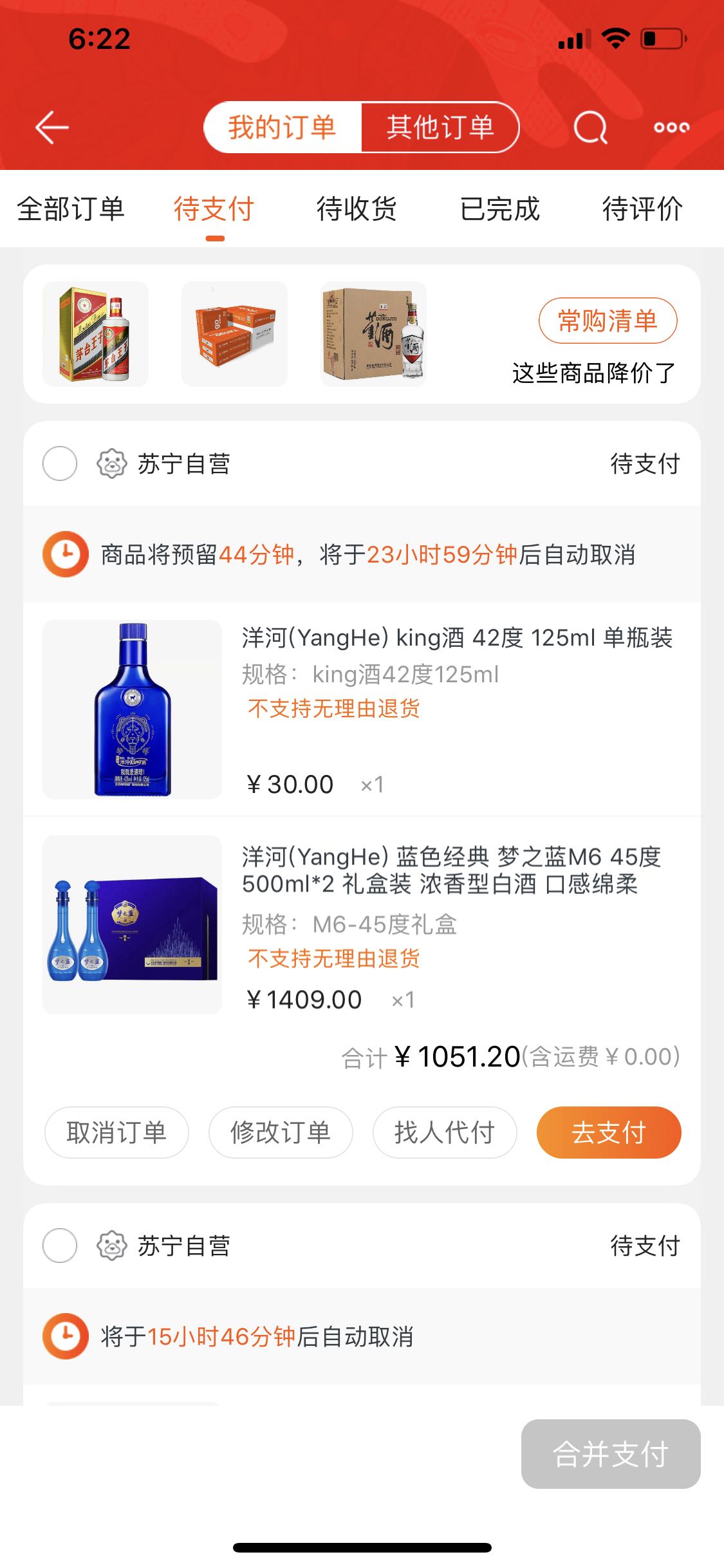The image size is (724, 1568).
Task: Open the 已完成 orders tab
Action: 500,209
